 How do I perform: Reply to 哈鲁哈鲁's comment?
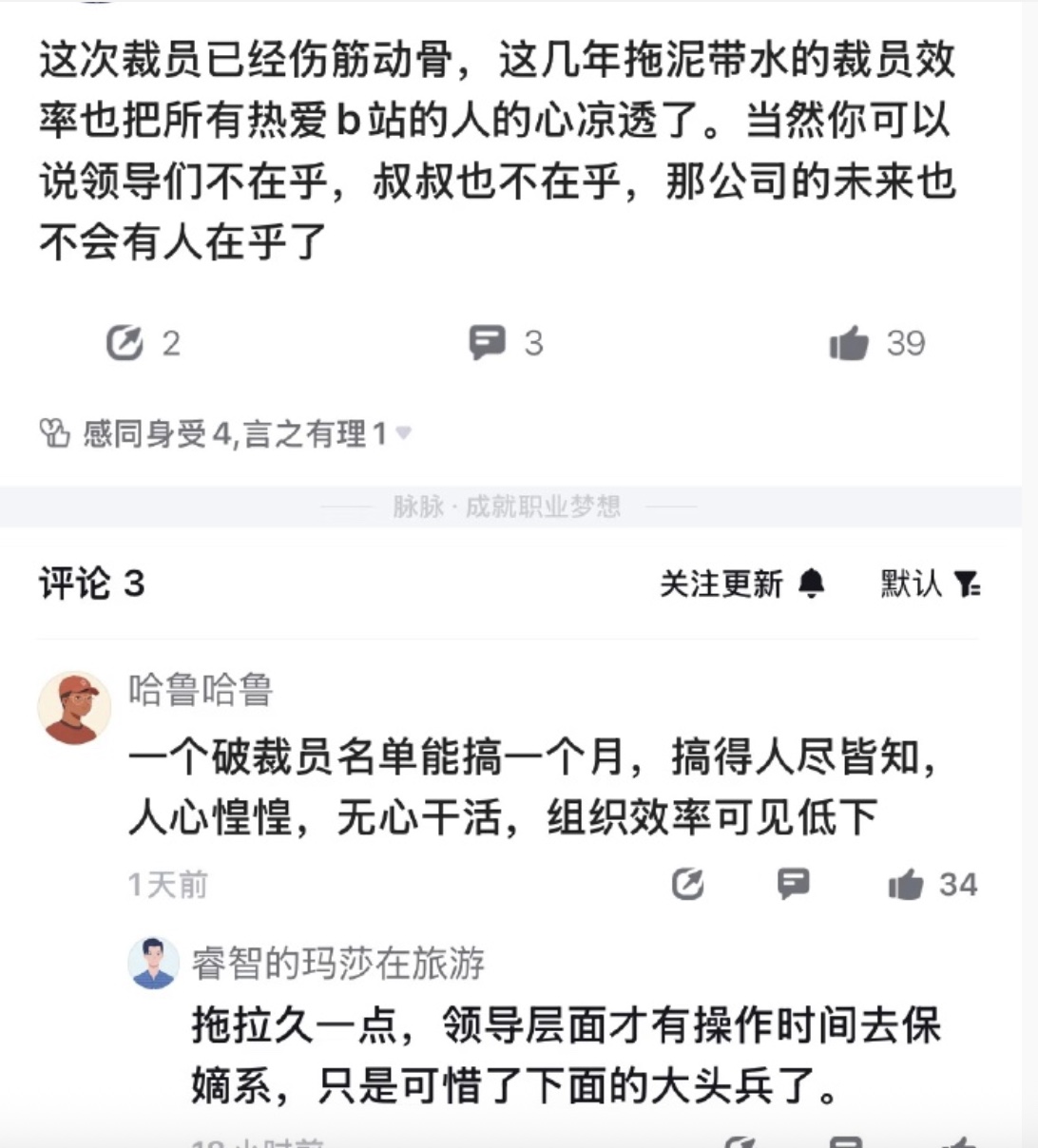tap(793, 884)
